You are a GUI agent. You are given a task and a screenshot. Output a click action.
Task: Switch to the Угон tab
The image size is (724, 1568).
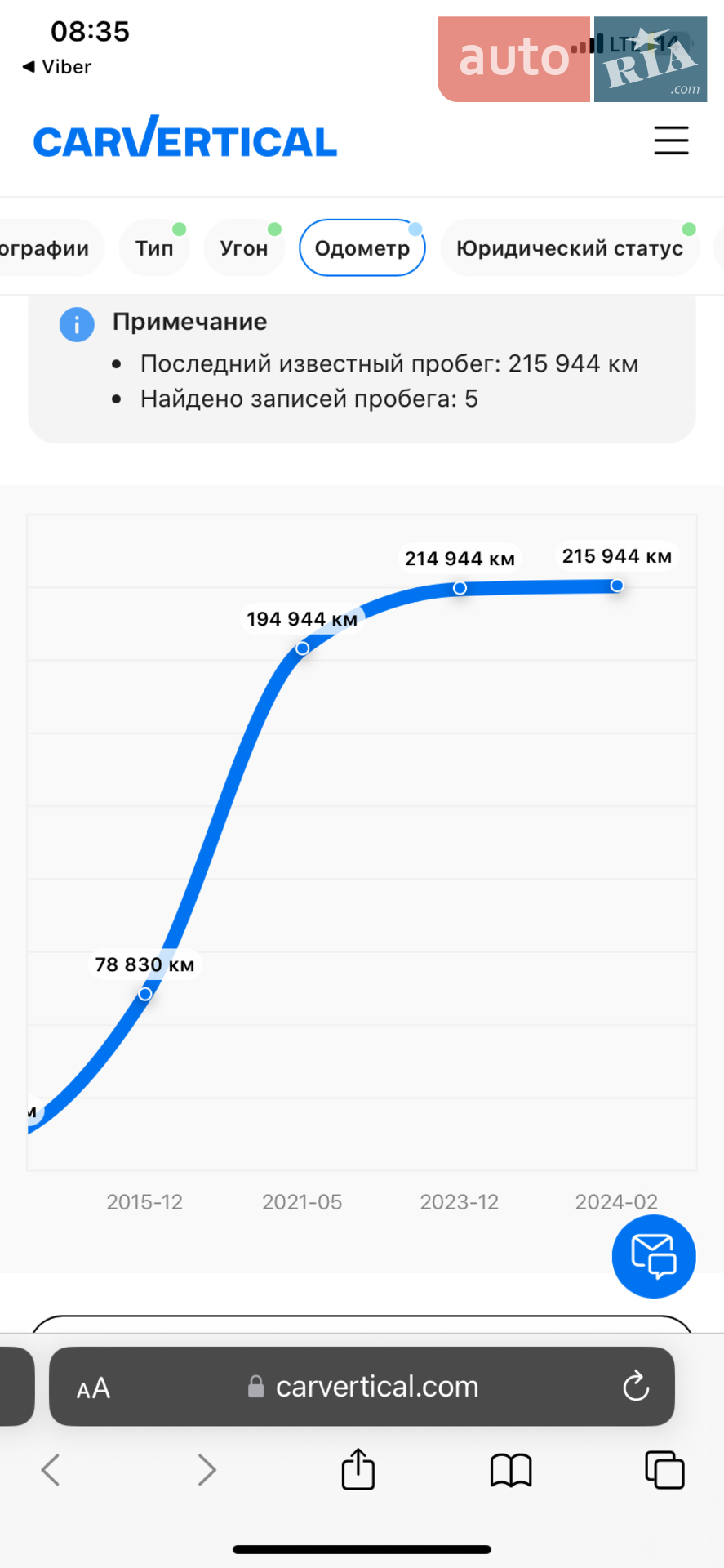244,247
